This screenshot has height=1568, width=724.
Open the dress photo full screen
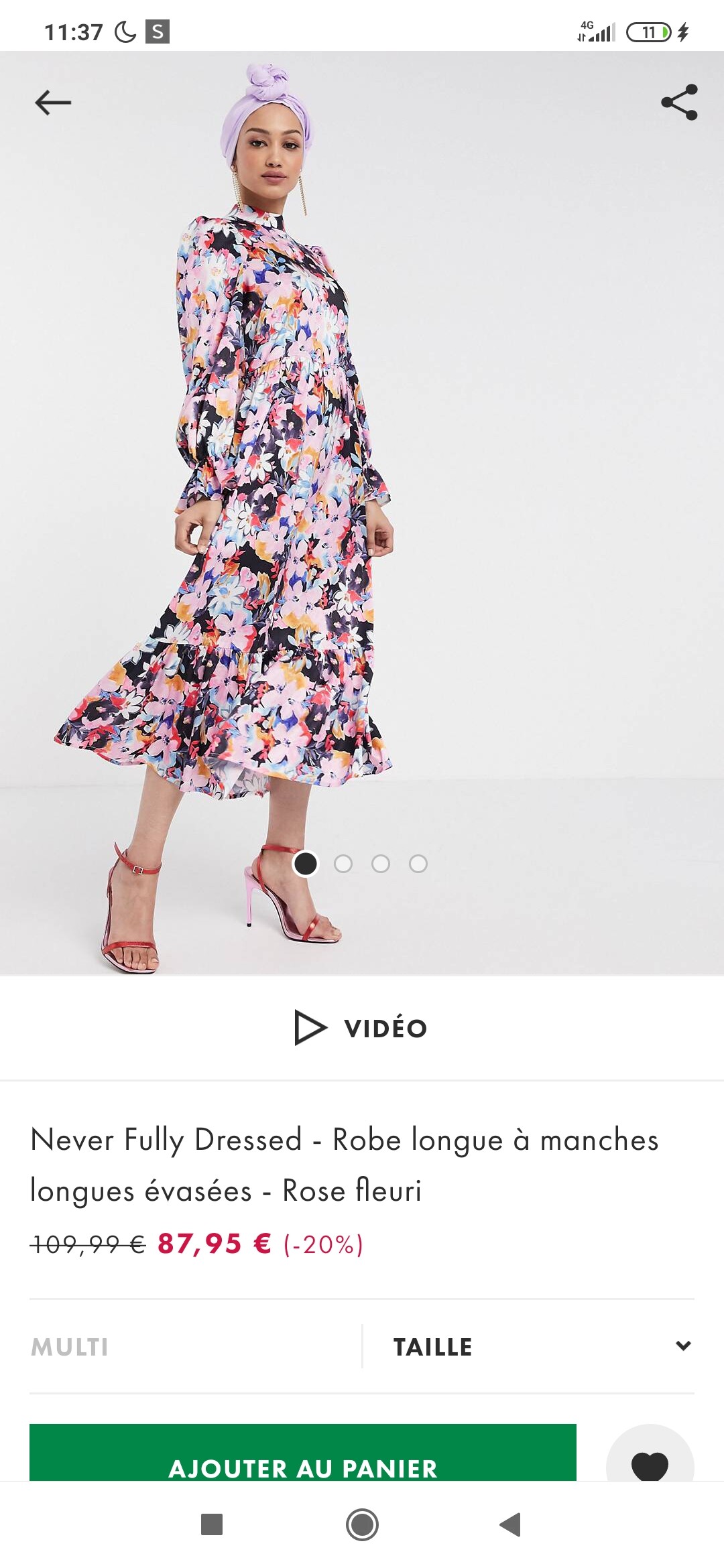[x=362, y=513]
